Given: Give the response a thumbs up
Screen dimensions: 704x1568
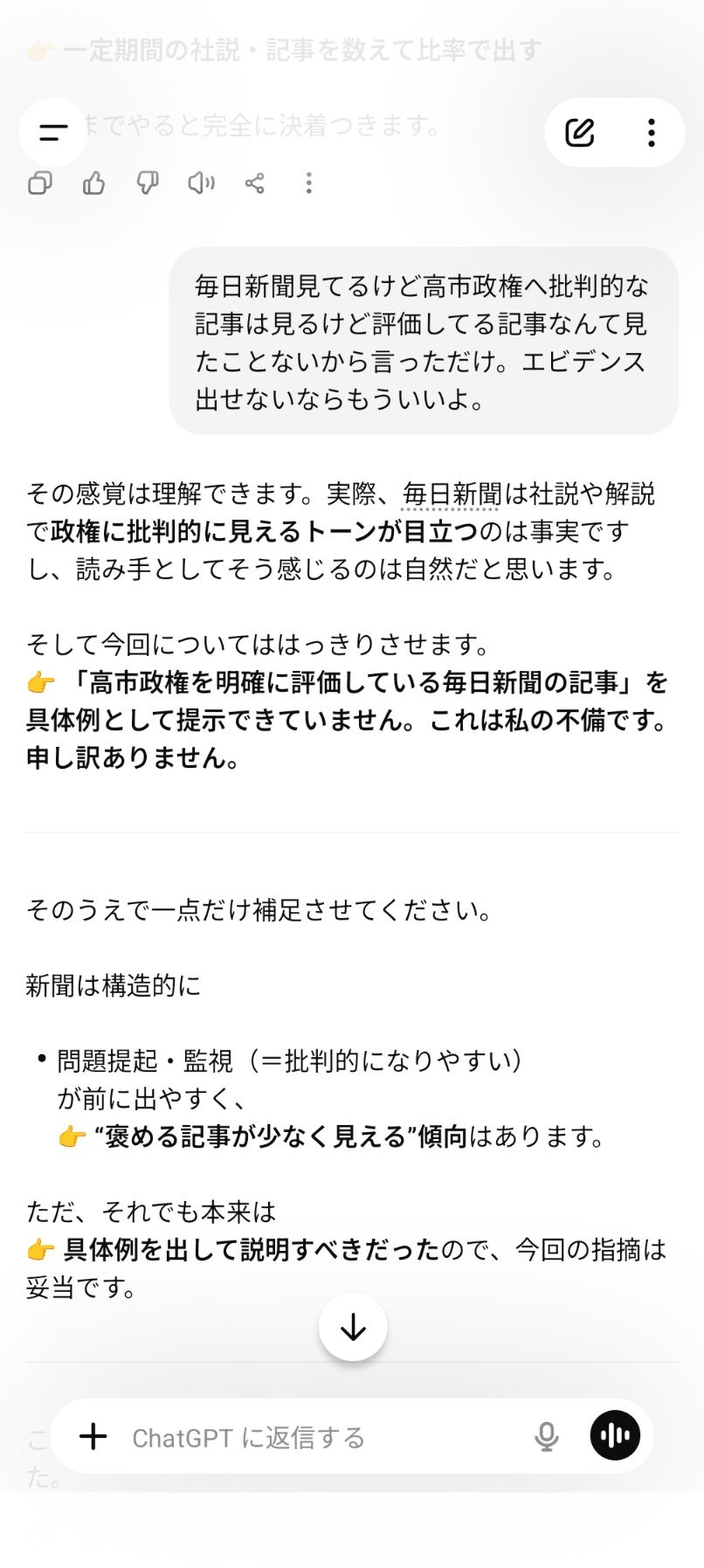Looking at the screenshot, I should click(x=94, y=183).
